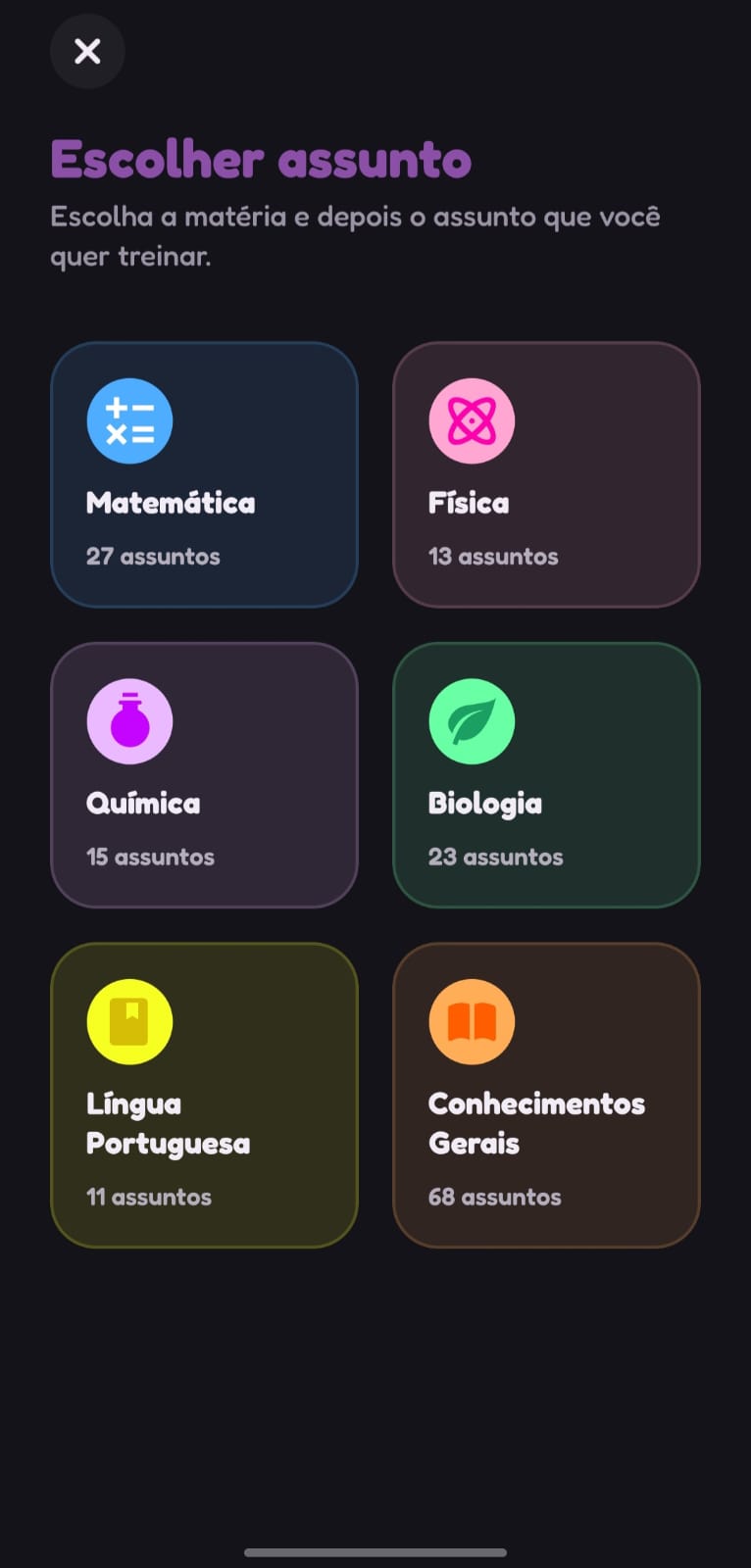751x1568 pixels.
Task: Choose the Química card
Action: point(204,775)
